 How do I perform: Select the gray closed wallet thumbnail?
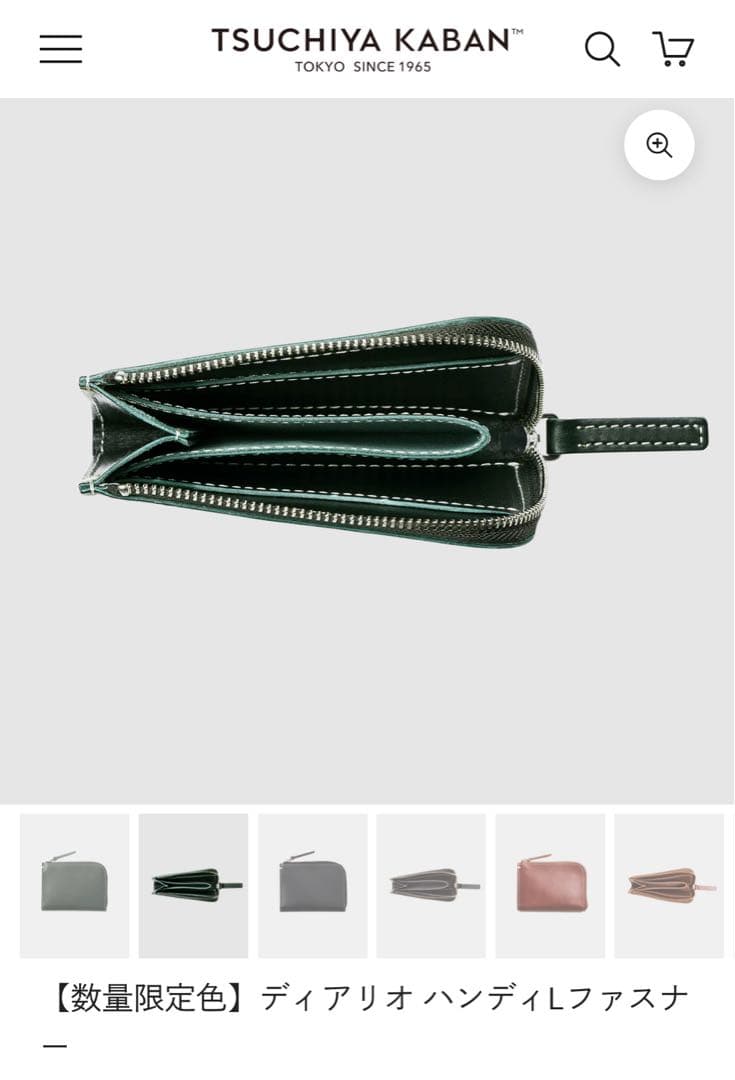pos(312,885)
